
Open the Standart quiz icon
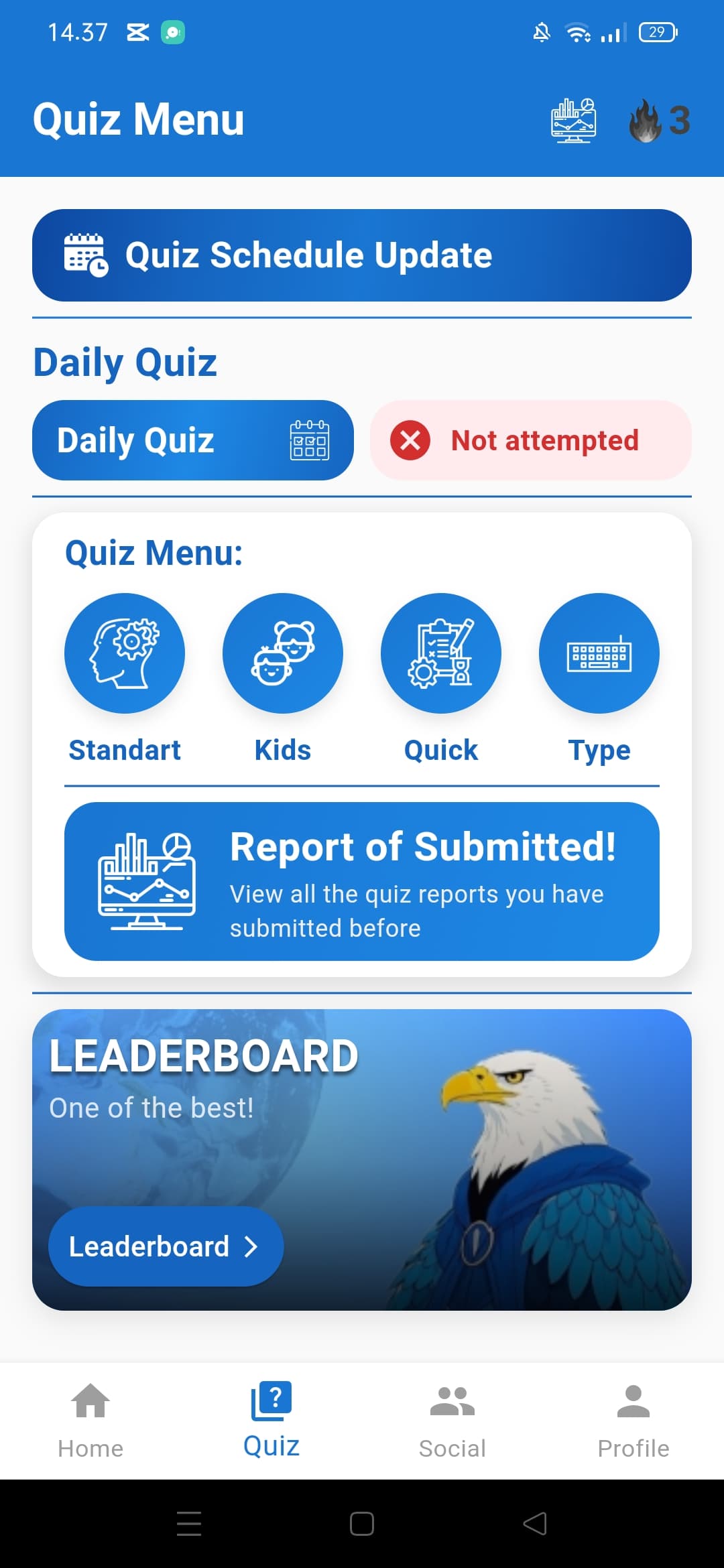[x=125, y=653]
